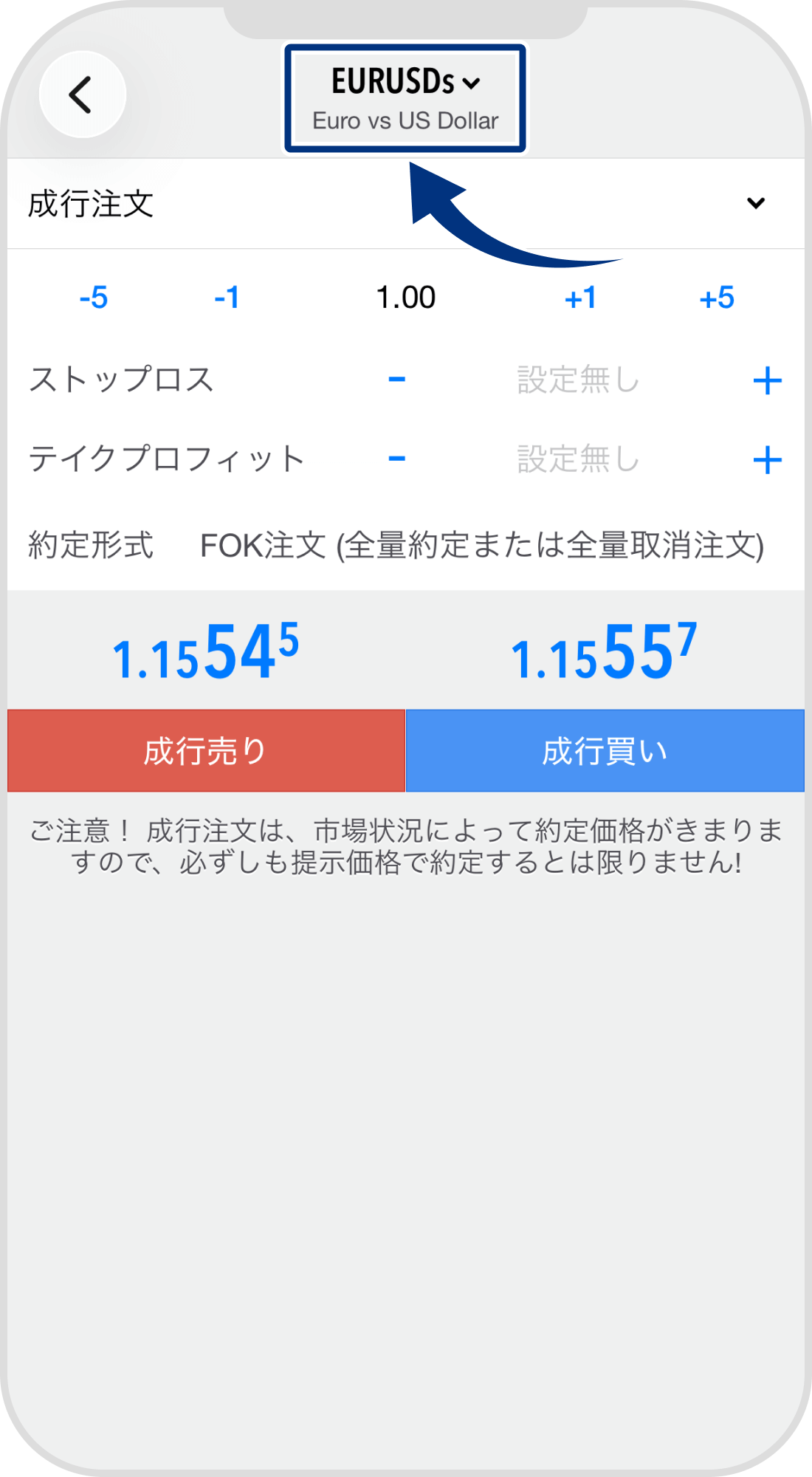
Task: Tap the 1.00 volume value
Action: (x=406, y=298)
